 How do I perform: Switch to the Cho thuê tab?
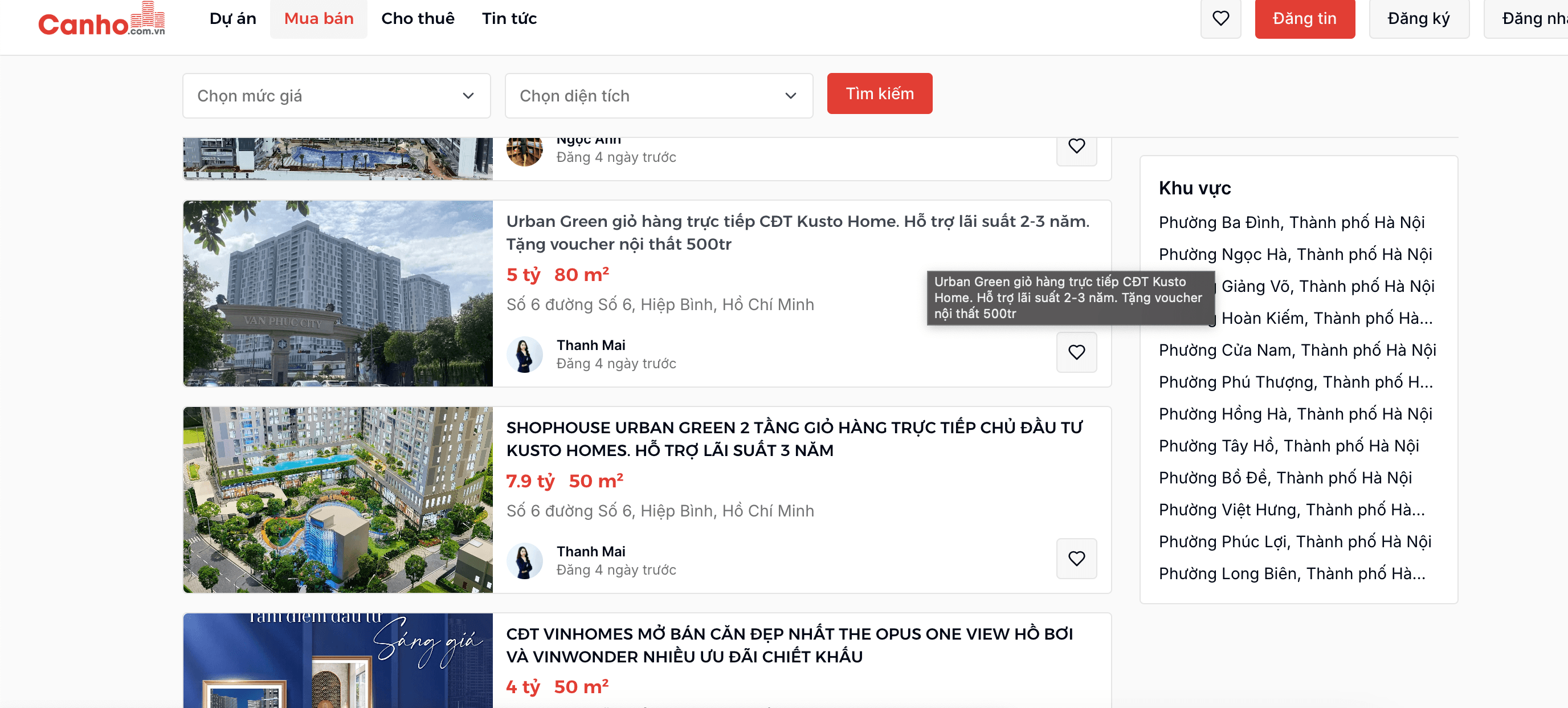point(418,18)
